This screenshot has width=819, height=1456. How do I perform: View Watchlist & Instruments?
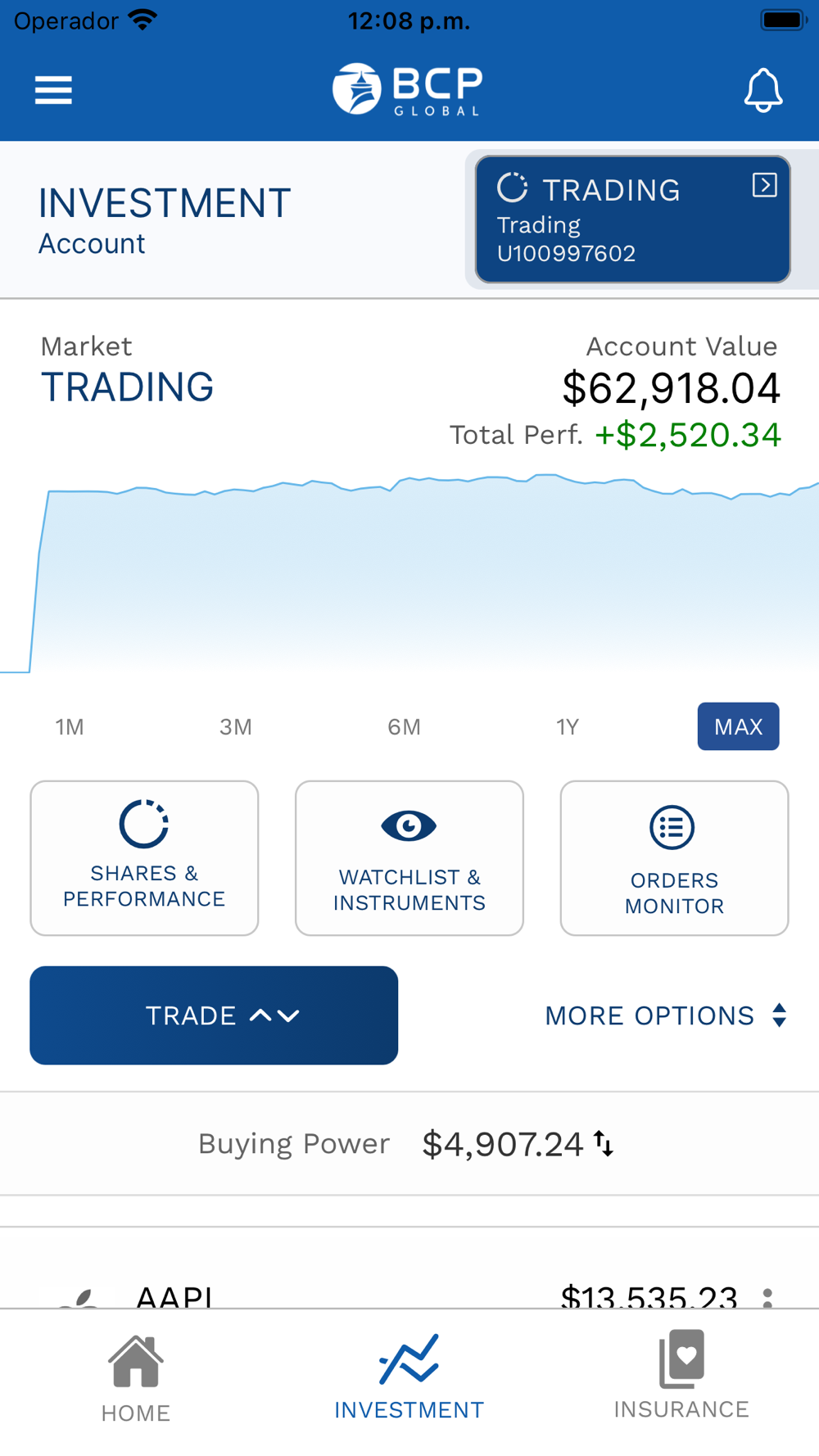pyautogui.click(x=409, y=857)
